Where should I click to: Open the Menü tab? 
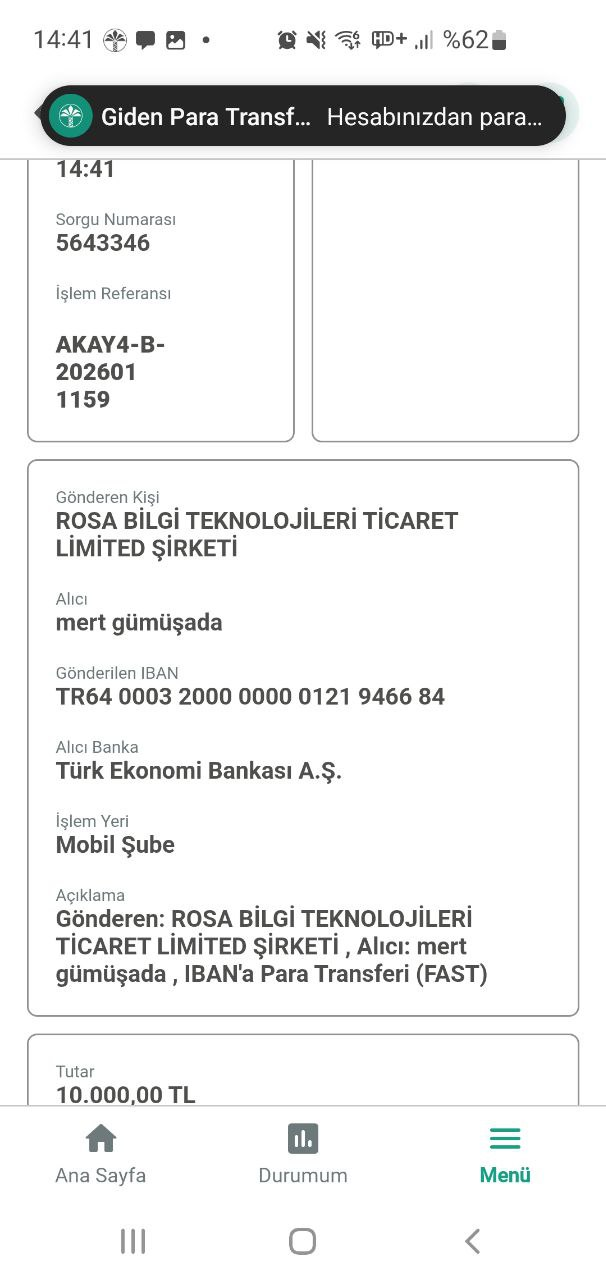pos(505,1154)
